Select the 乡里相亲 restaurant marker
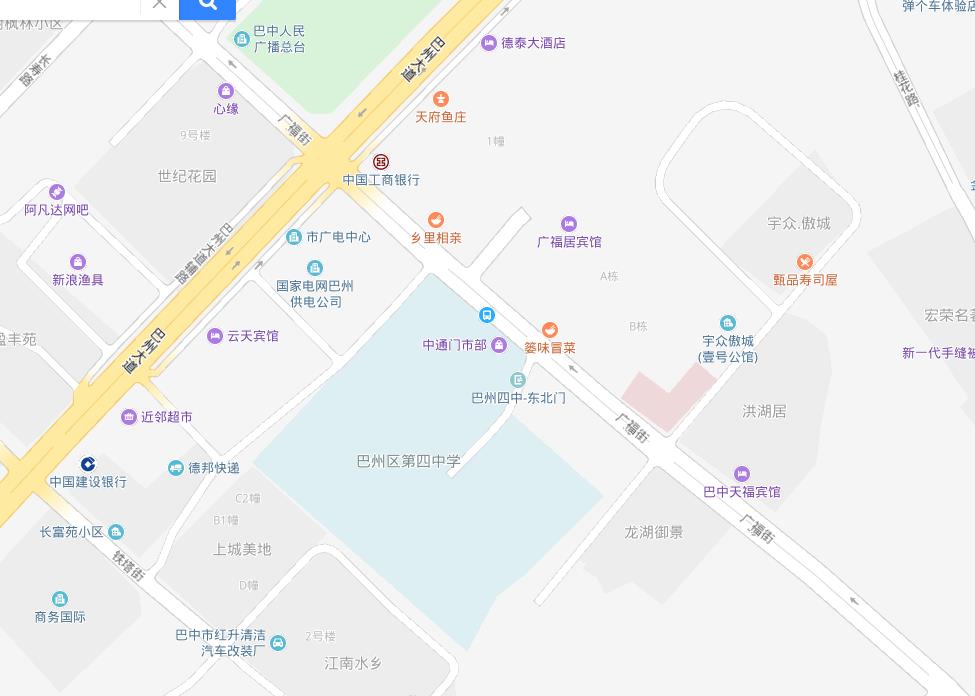 pos(435,220)
